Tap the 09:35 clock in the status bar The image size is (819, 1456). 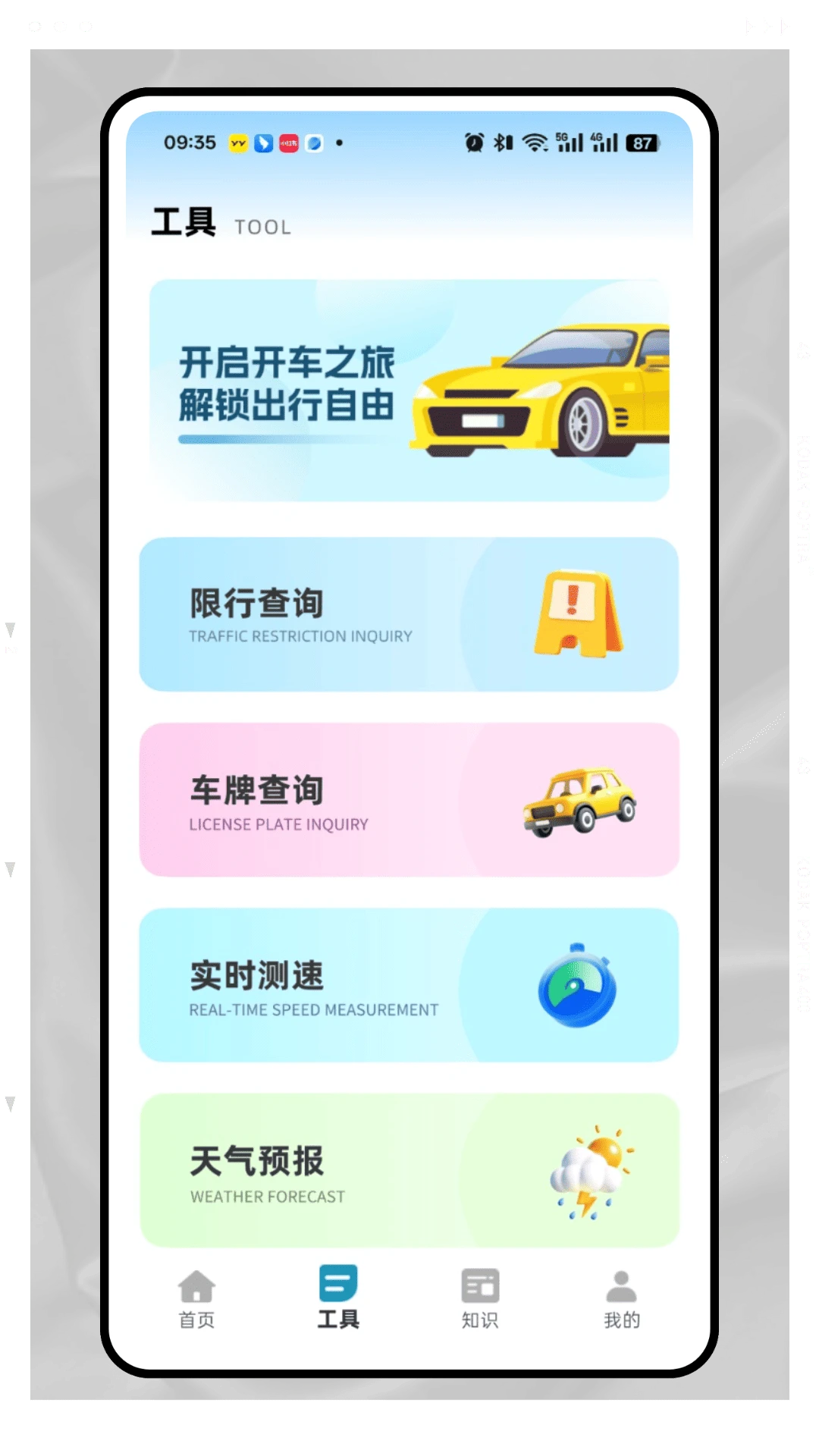click(190, 142)
